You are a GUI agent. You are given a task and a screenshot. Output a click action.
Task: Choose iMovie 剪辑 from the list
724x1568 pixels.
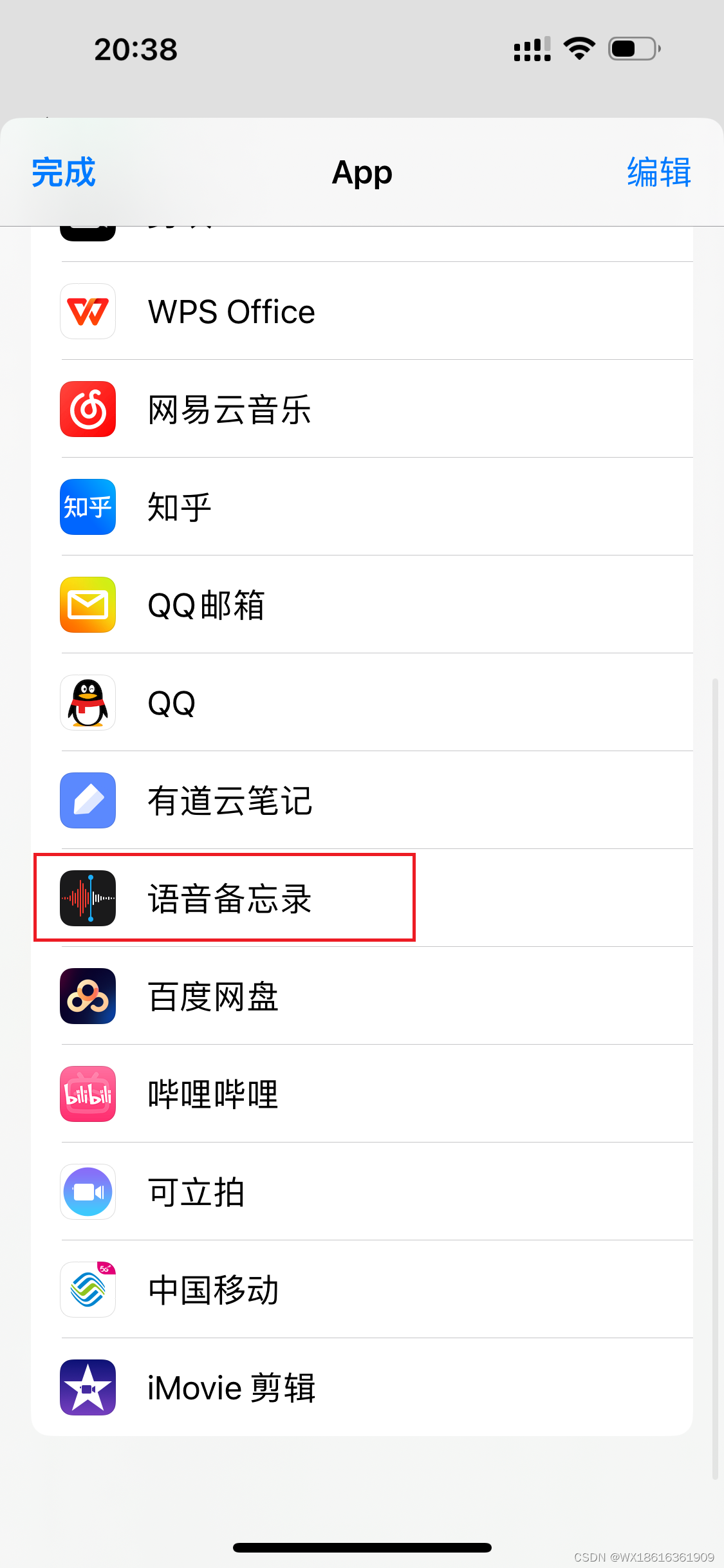click(x=362, y=1387)
